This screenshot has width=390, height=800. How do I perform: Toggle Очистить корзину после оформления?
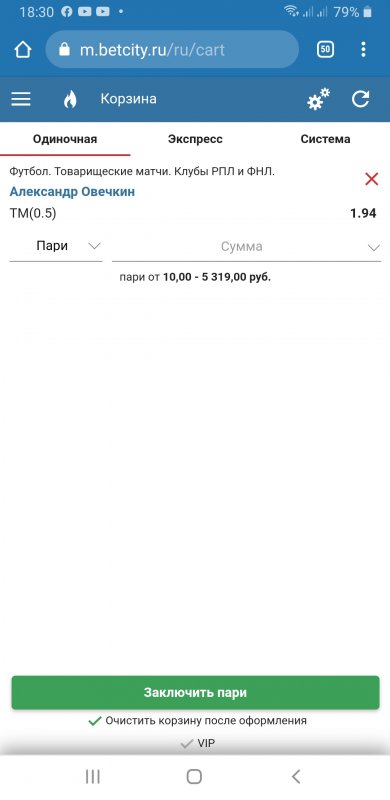pyautogui.click(x=197, y=721)
